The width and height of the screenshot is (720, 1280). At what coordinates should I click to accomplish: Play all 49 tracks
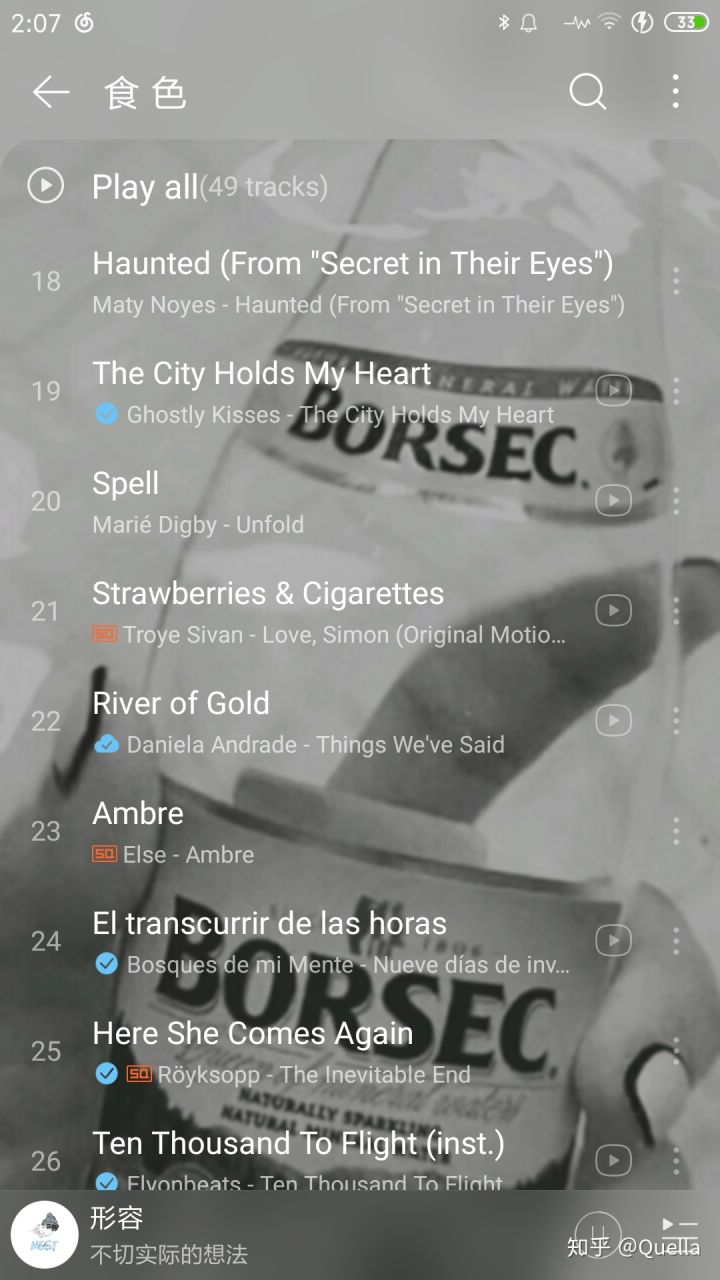145,187
